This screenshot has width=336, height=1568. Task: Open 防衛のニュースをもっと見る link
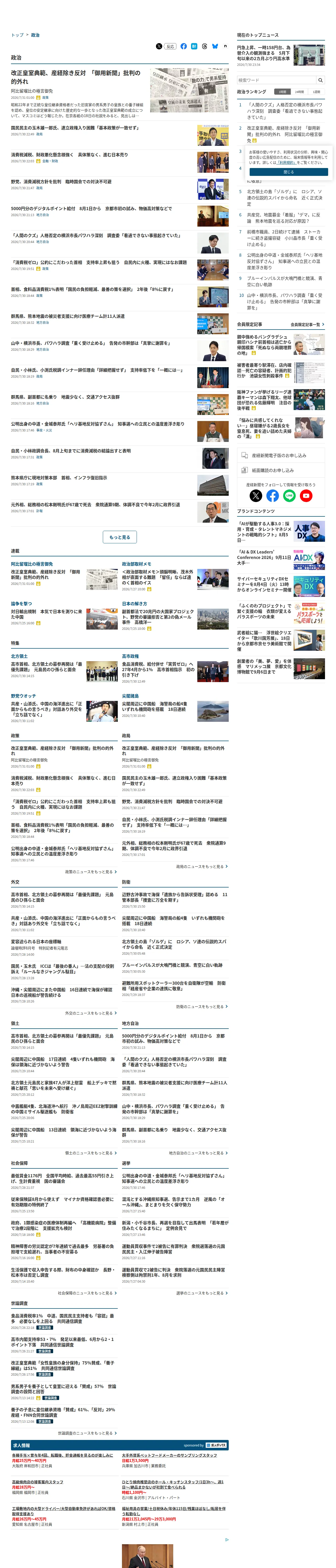202,1007
